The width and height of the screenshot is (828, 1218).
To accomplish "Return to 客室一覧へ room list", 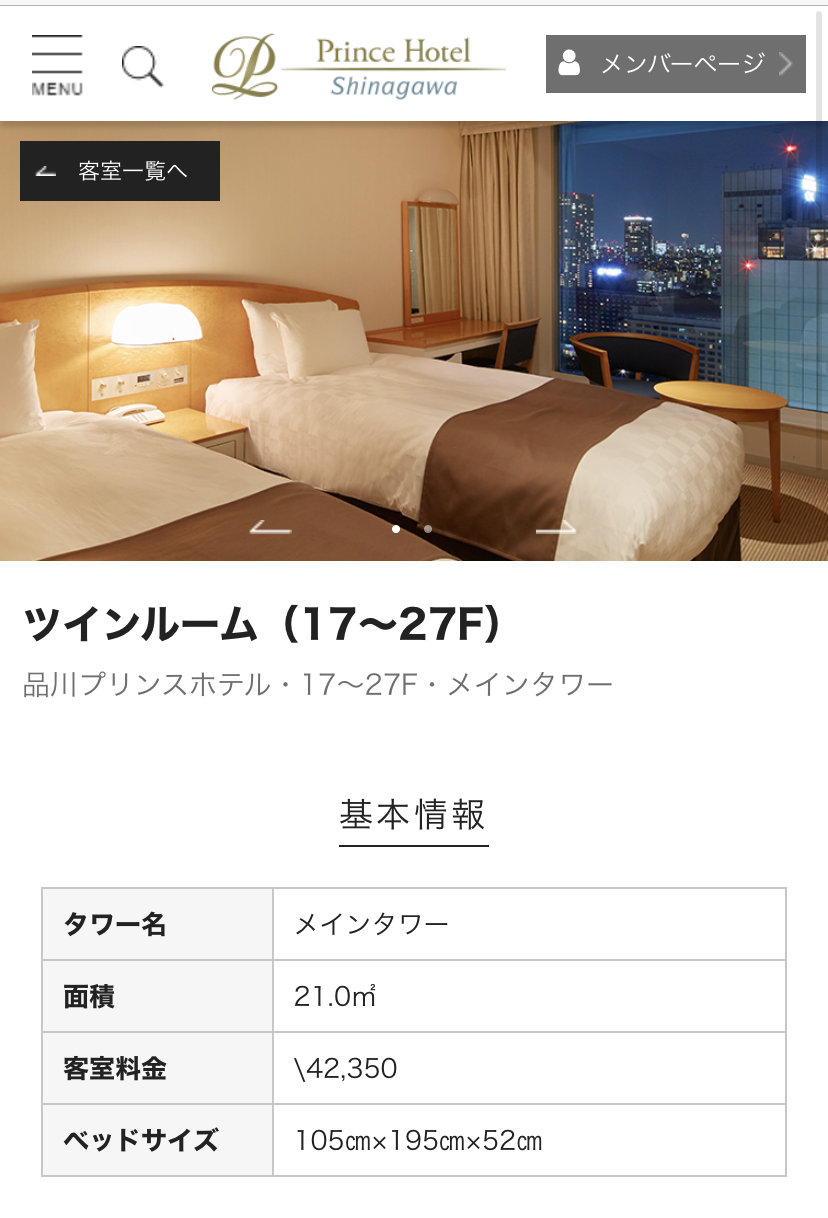I will tap(120, 171).
